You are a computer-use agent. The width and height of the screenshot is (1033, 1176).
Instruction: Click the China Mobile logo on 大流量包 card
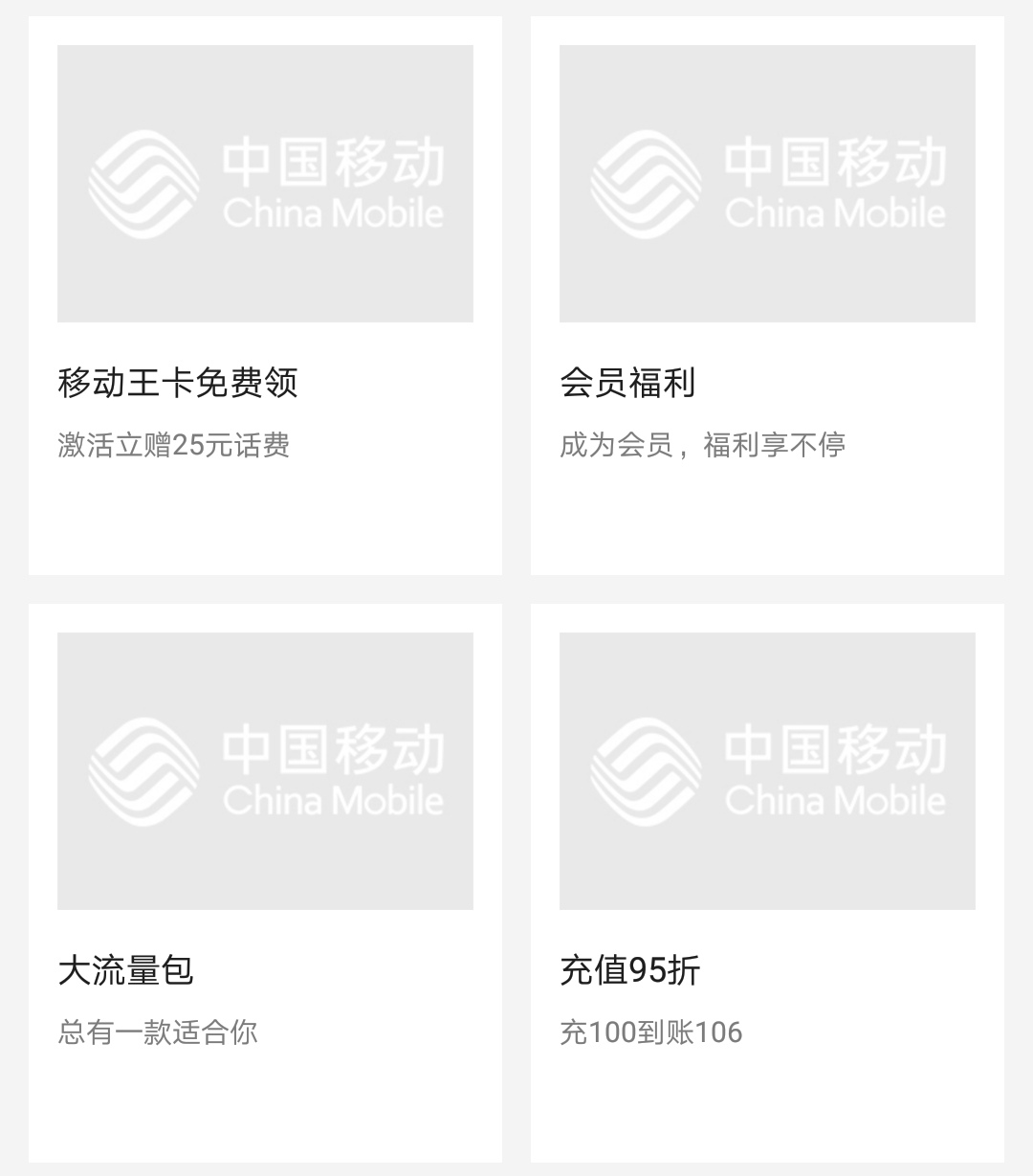tap(265, 770)
